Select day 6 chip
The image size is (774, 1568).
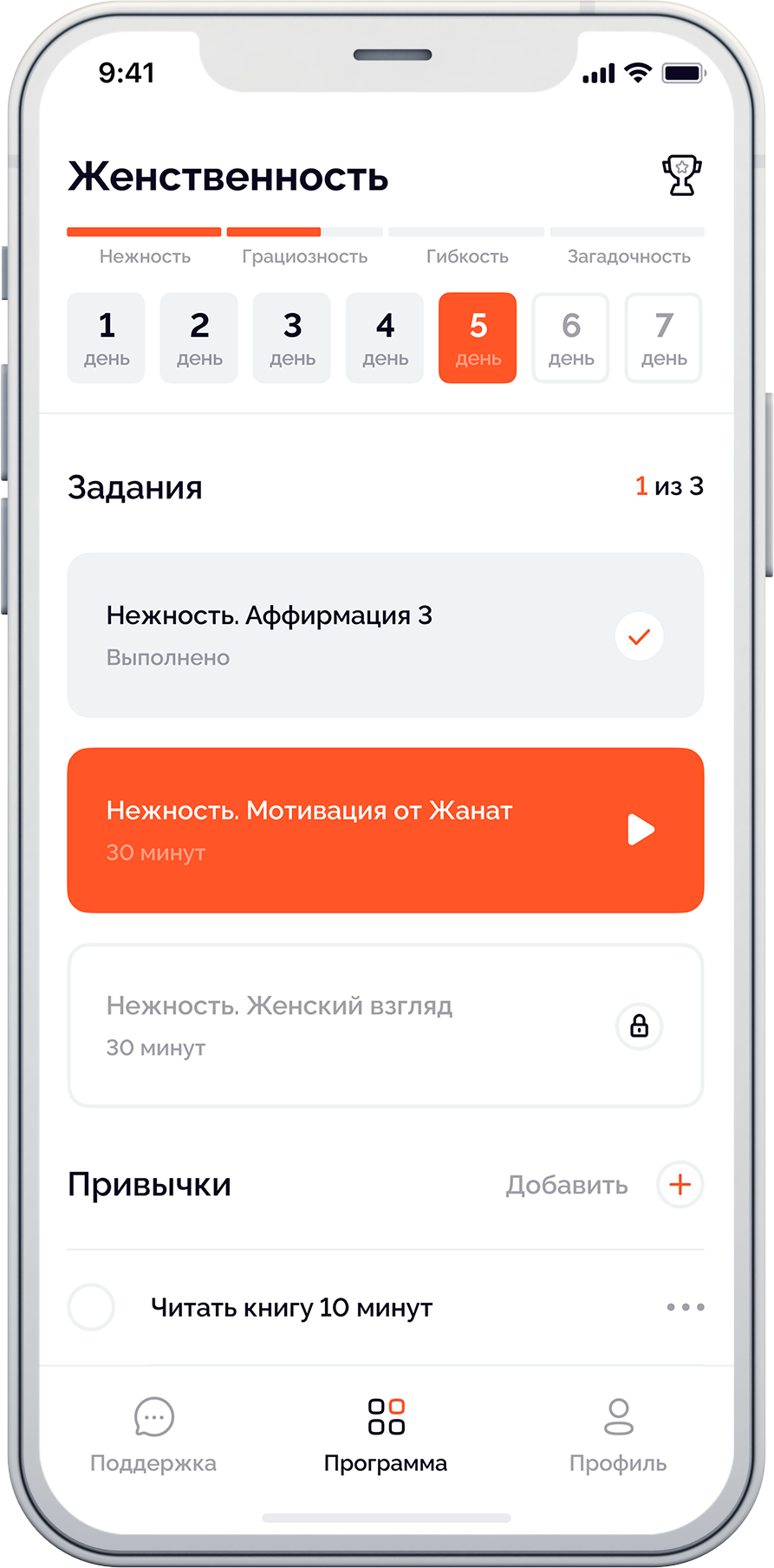[570, 338]
